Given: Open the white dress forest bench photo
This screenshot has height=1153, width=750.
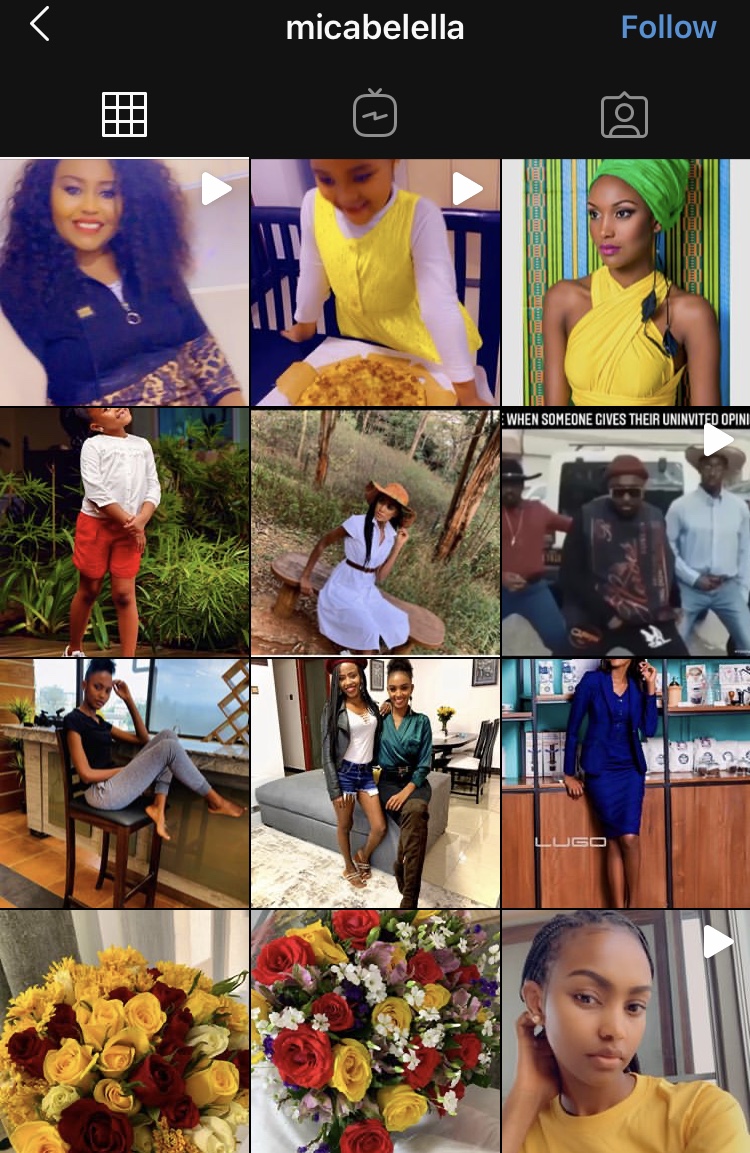Looking at the screenshot, I should [375, 532].
